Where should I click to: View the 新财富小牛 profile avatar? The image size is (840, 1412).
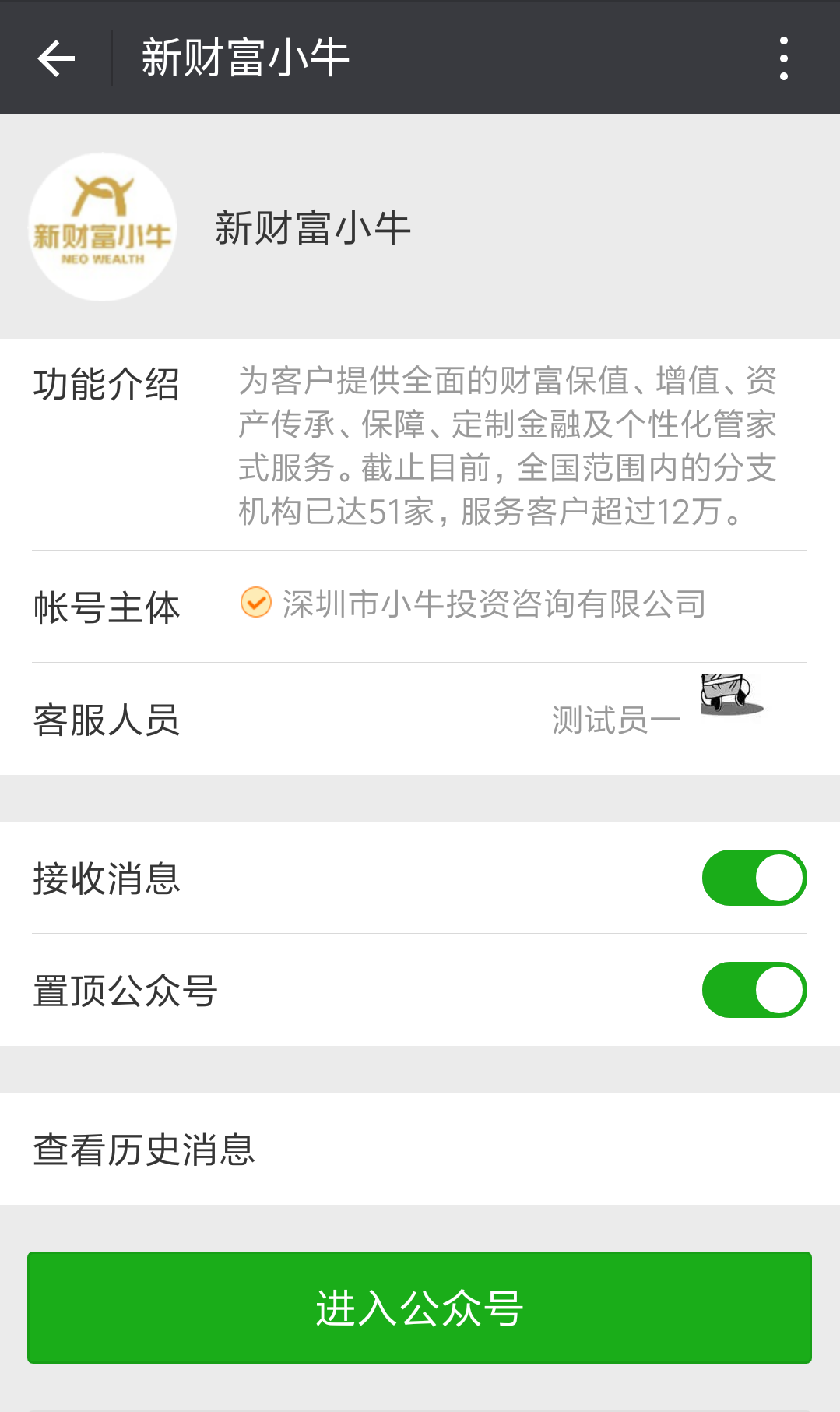point(103,227)
